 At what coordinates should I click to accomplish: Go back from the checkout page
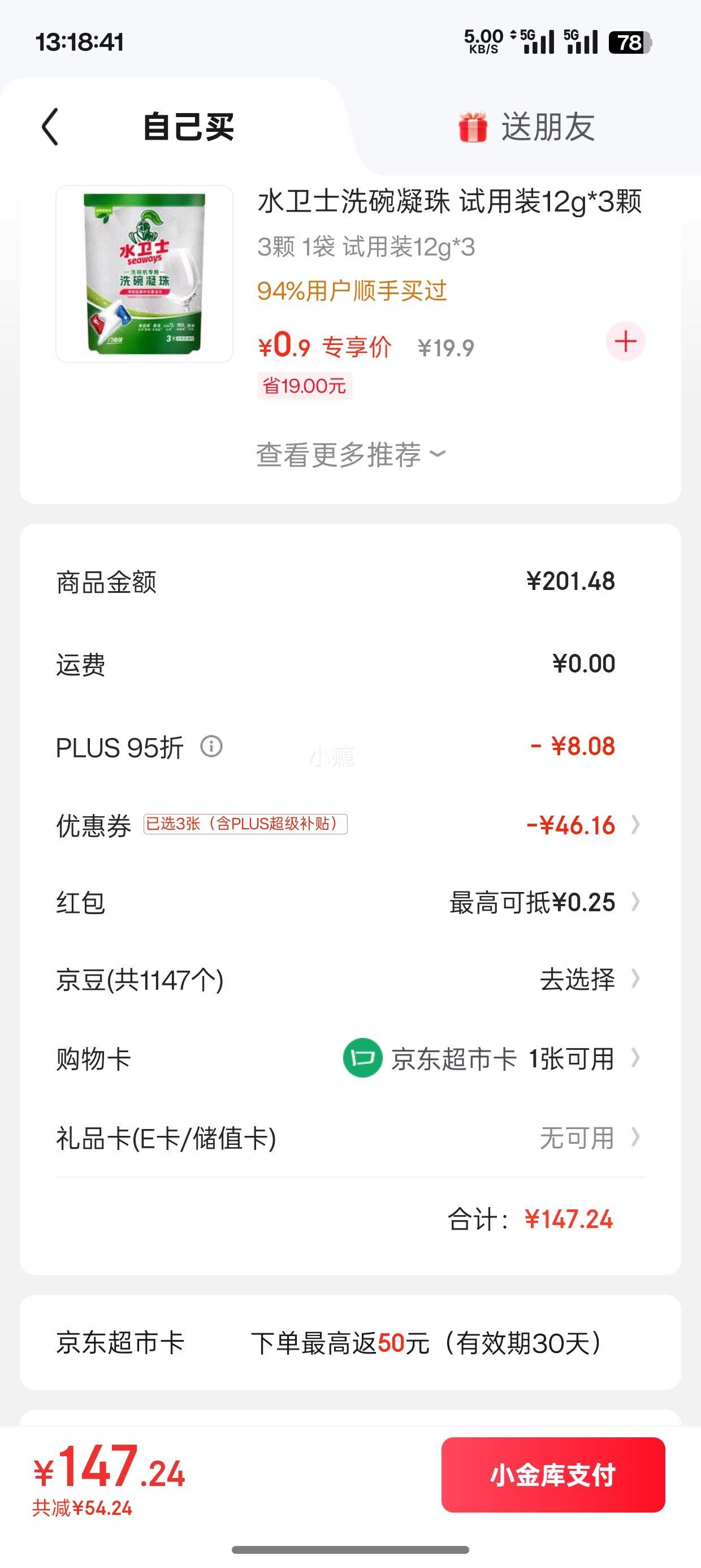tap(50, 127)
